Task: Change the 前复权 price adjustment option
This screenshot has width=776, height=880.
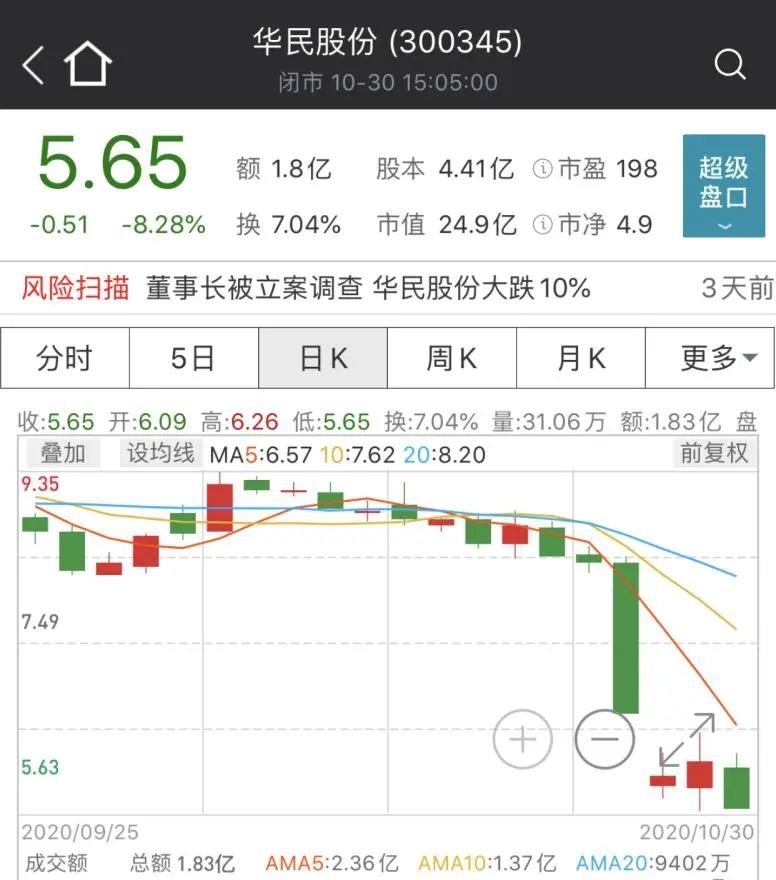Action: (714, 454)
